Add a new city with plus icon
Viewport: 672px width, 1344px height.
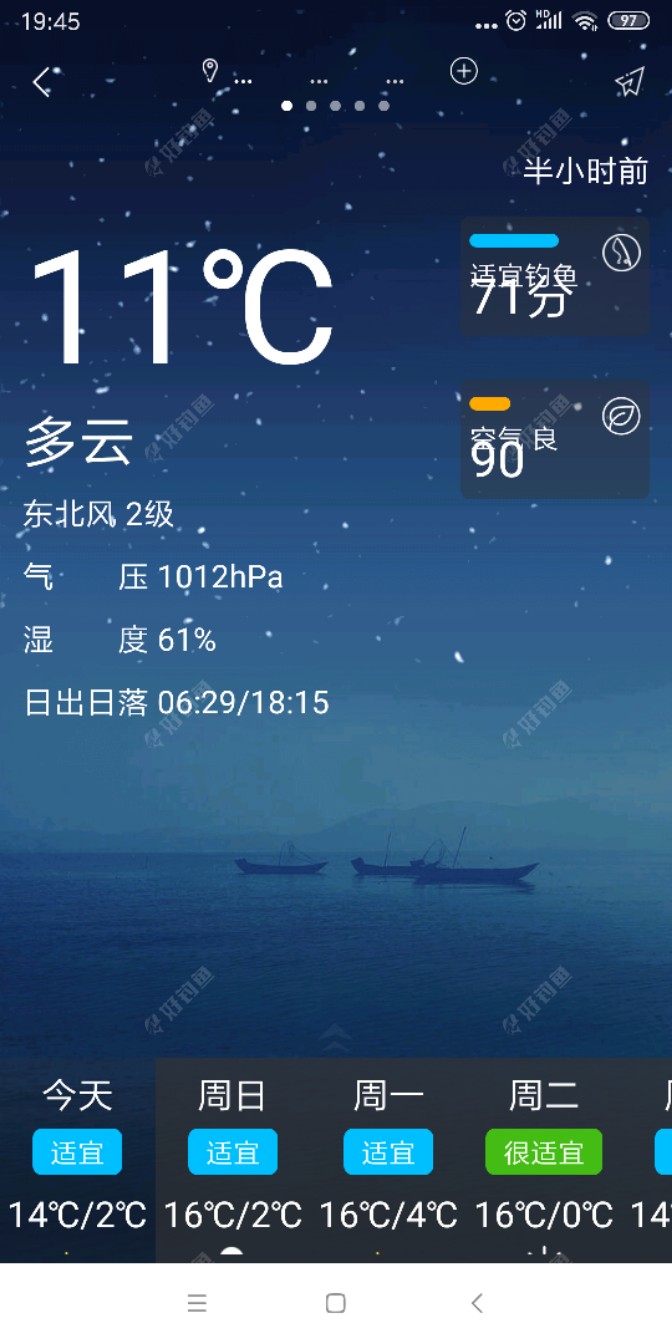pyautogui.click(x=464, y=71)
